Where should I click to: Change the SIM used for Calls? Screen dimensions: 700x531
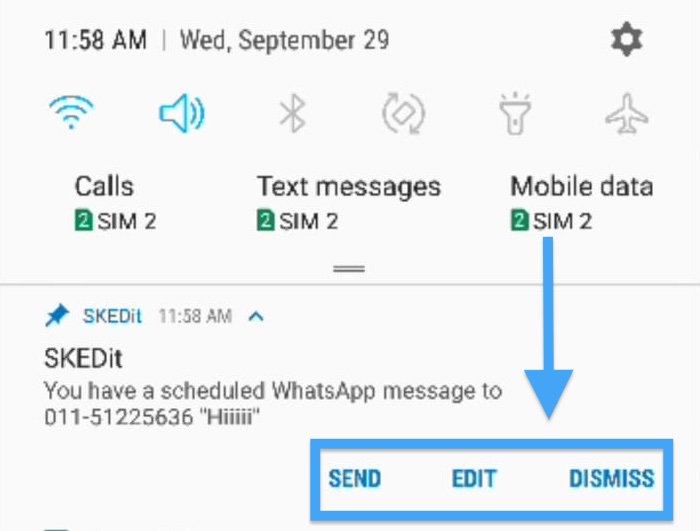click(x=105, y=202)
